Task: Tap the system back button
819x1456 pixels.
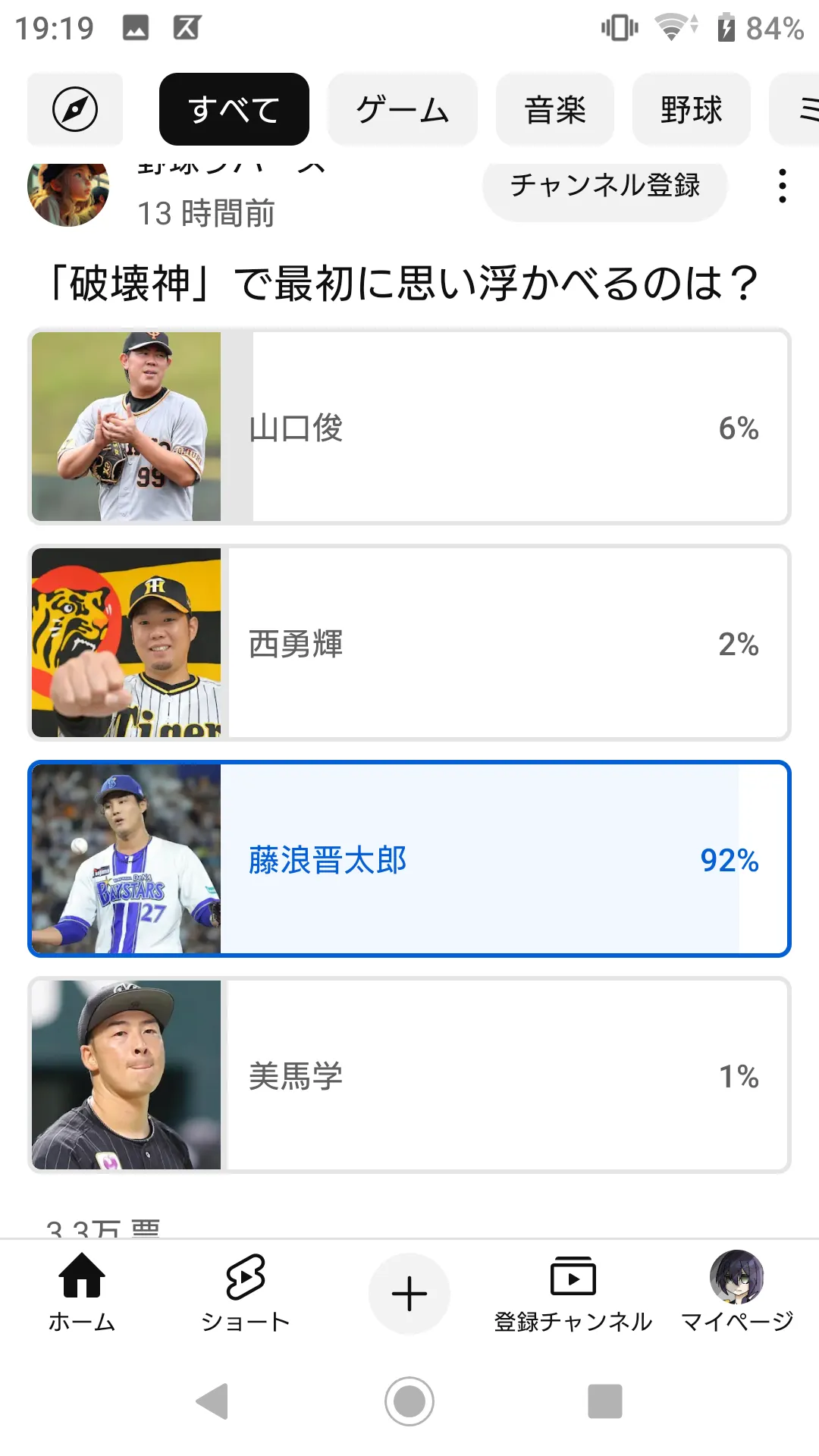Action: point(213,1401)
